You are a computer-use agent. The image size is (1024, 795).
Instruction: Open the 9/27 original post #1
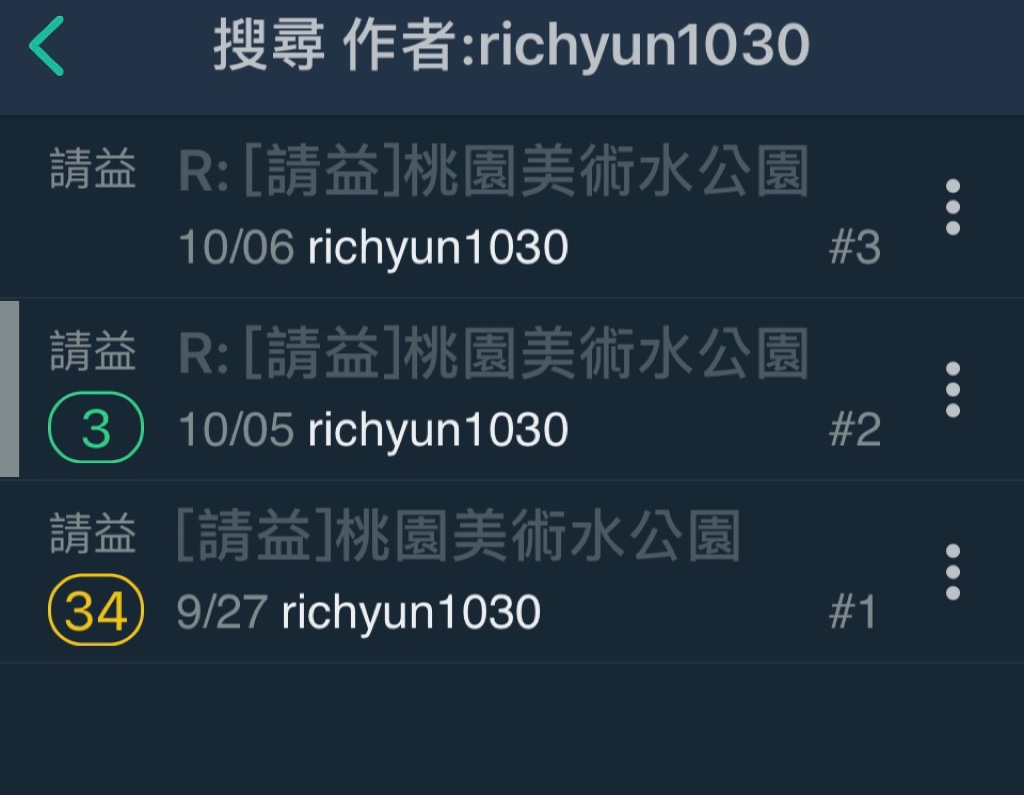457,572
